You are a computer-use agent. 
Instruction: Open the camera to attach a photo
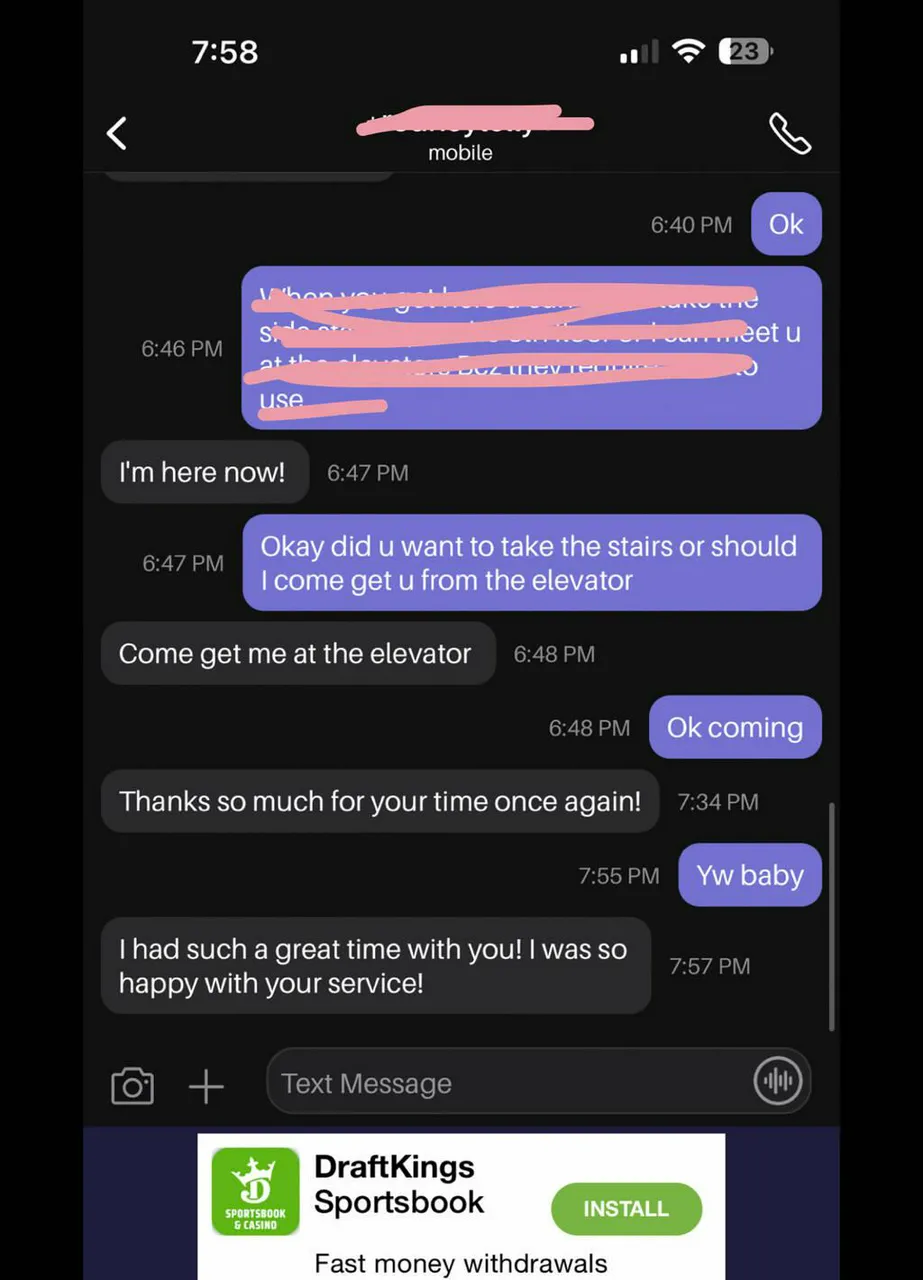click(x=132, y=1085)
